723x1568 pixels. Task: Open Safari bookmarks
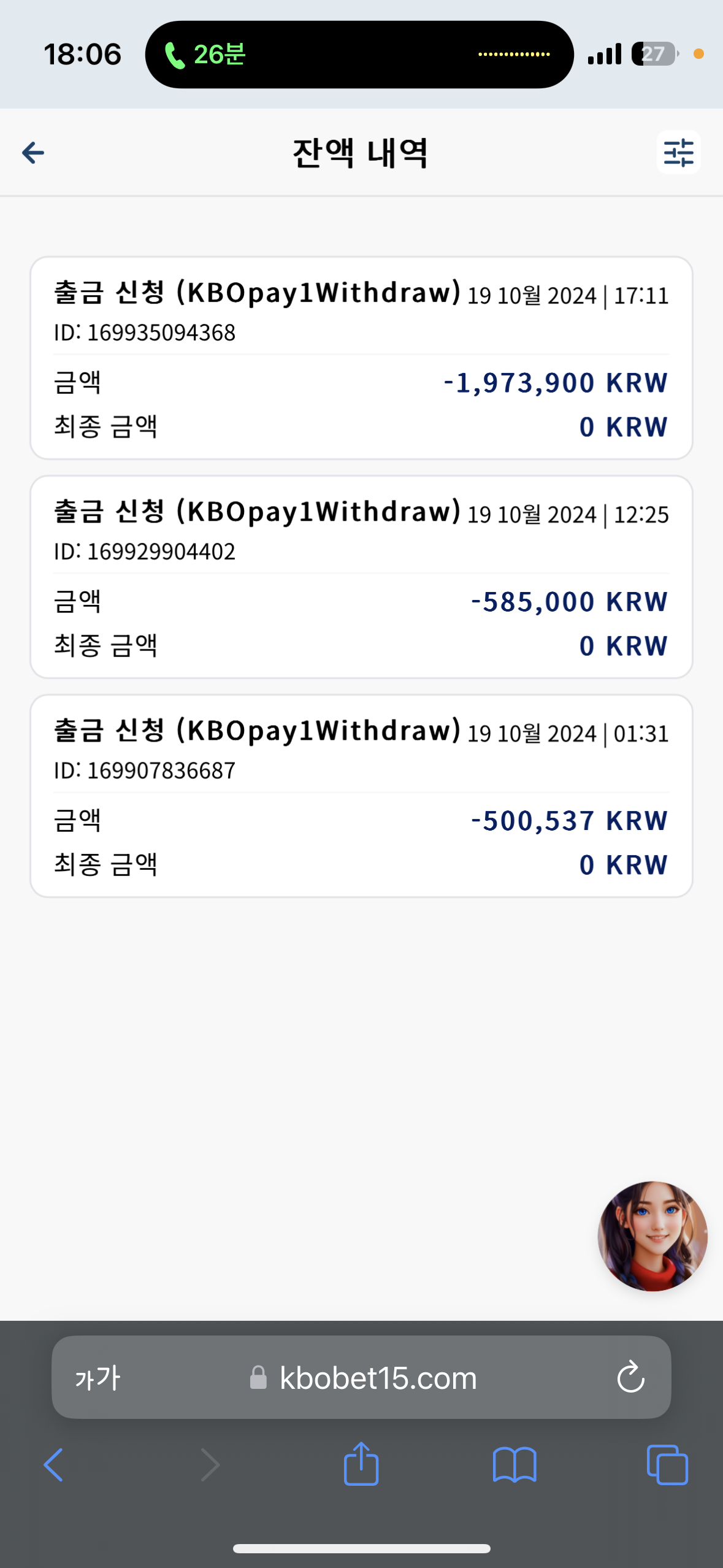(x=515, y=1465)
